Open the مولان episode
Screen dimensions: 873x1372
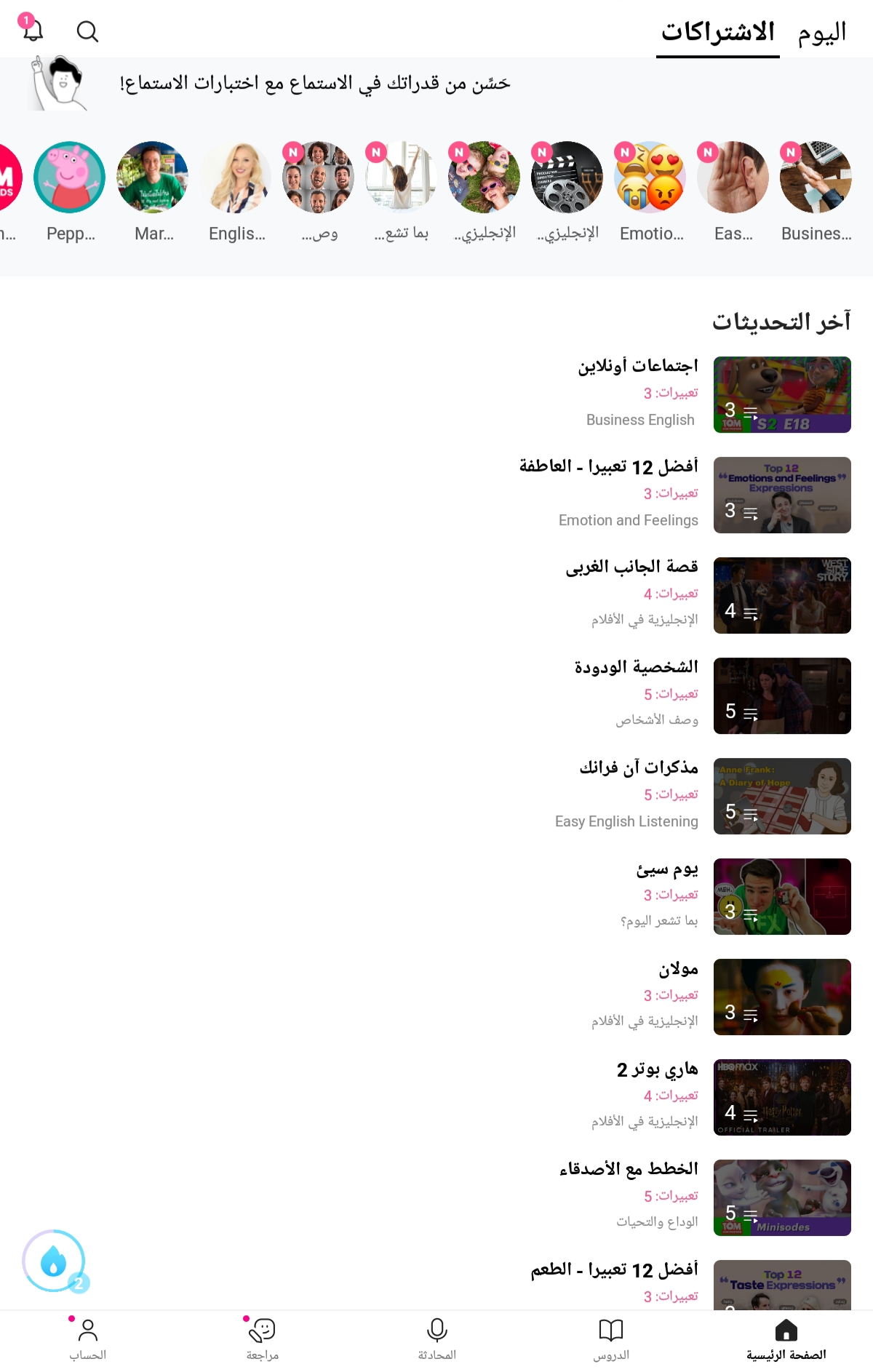tap(782, 997)
